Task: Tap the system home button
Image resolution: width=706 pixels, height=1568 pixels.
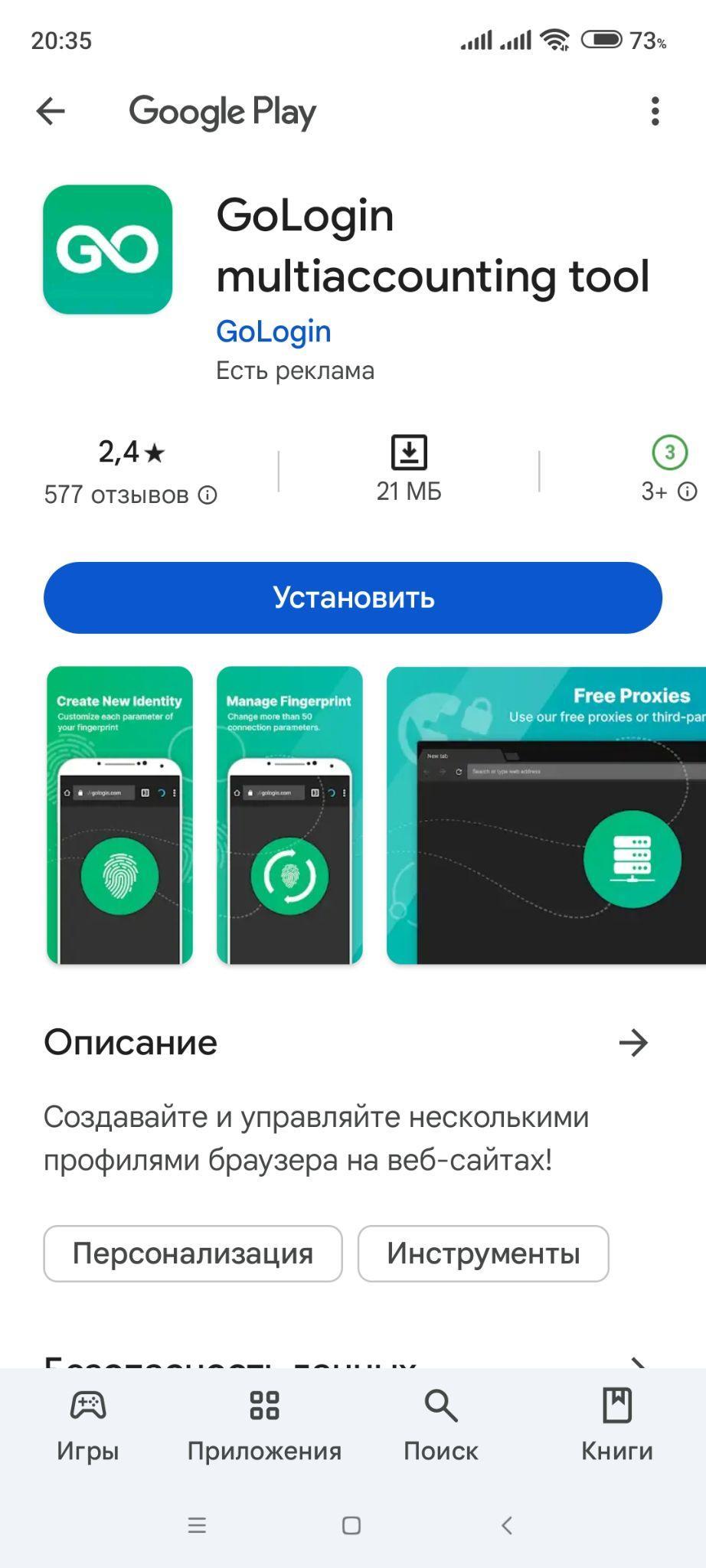Action: click(x=351, y=1525)
